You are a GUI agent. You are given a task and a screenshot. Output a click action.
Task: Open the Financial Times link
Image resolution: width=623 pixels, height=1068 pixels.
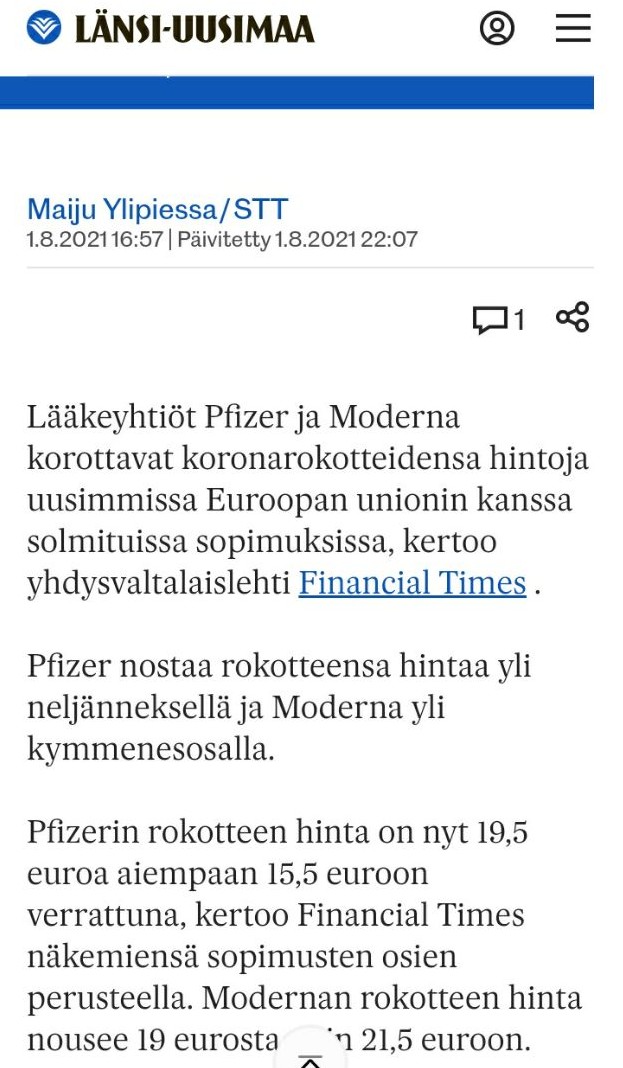(412, 584)
